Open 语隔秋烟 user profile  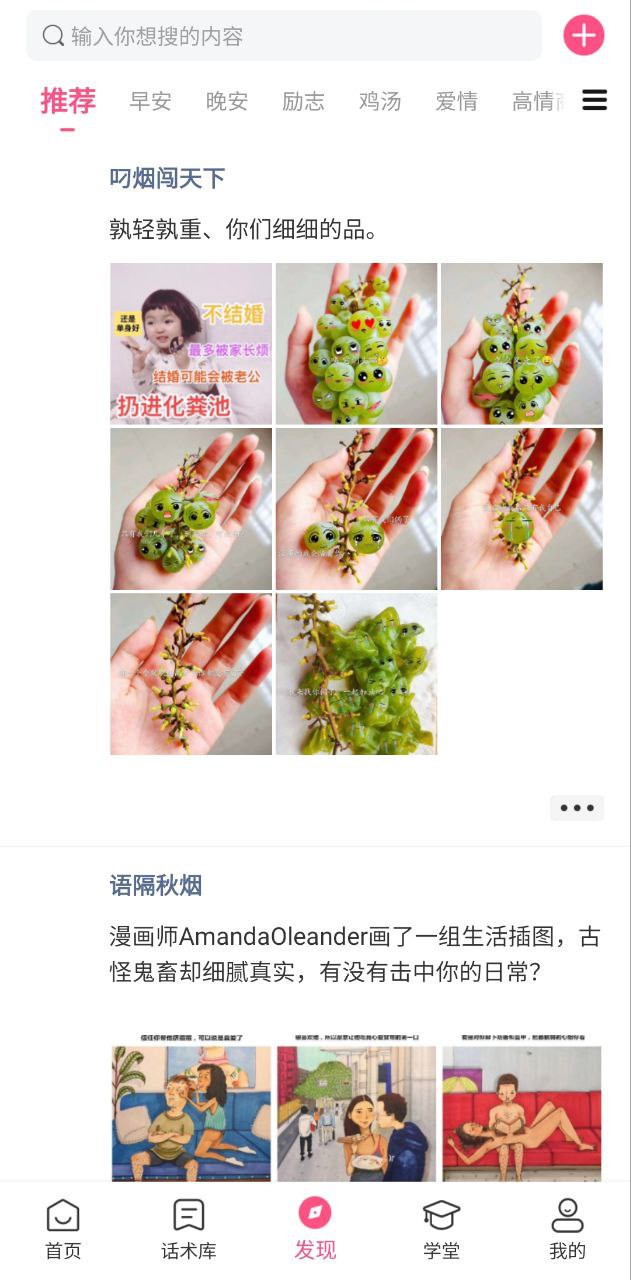(x=156, y=885)
